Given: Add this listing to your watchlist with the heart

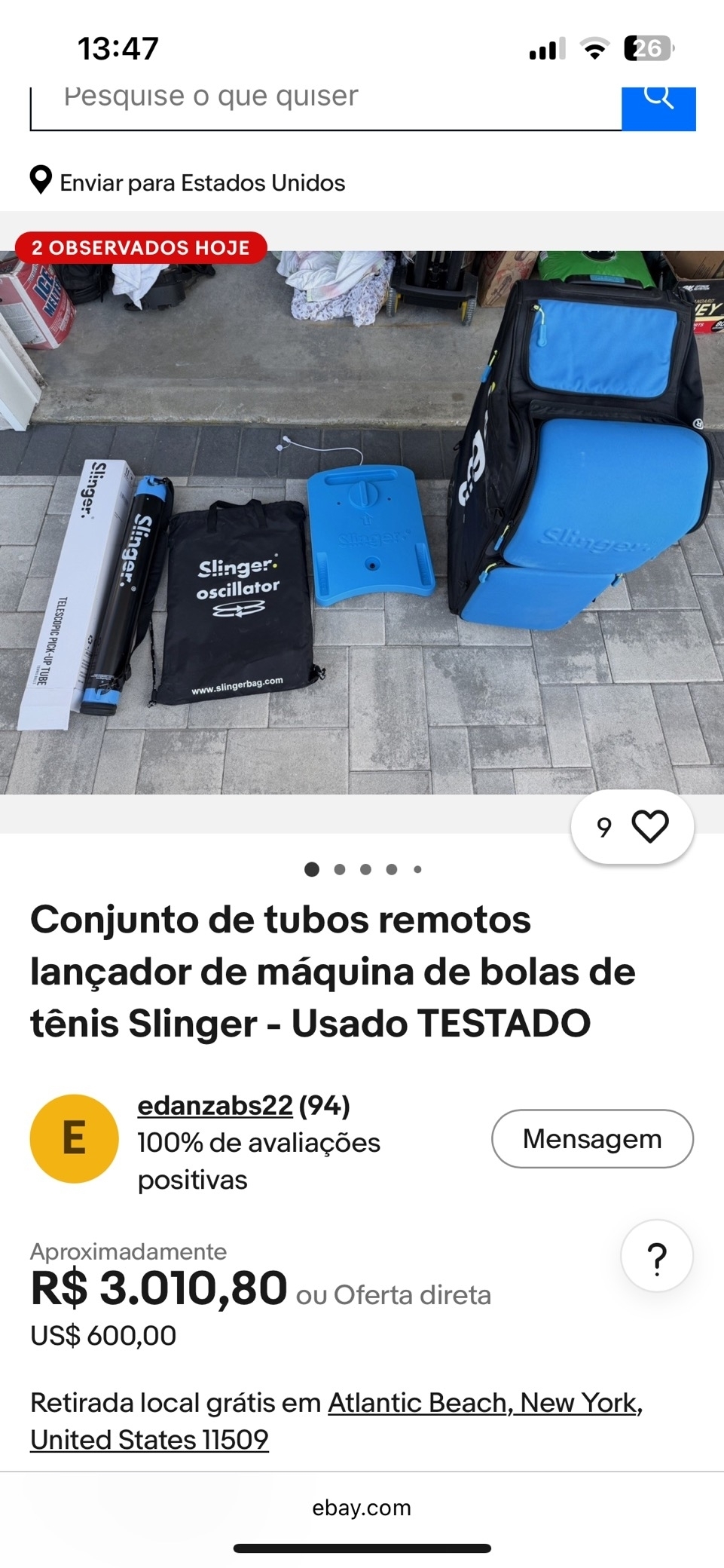Looking at the screenshot, I should click(649, 827).
